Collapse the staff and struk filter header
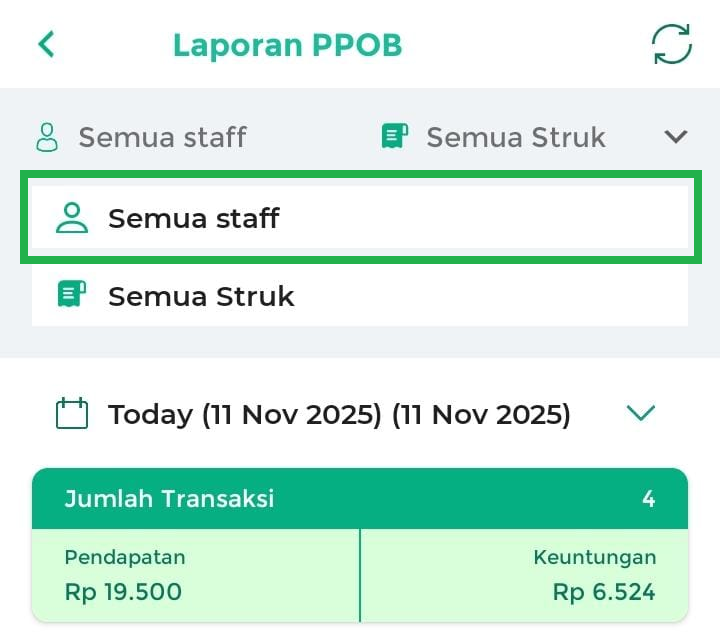Image resolution: width=720 pixels, height=638 pixels. coord(676,137)
